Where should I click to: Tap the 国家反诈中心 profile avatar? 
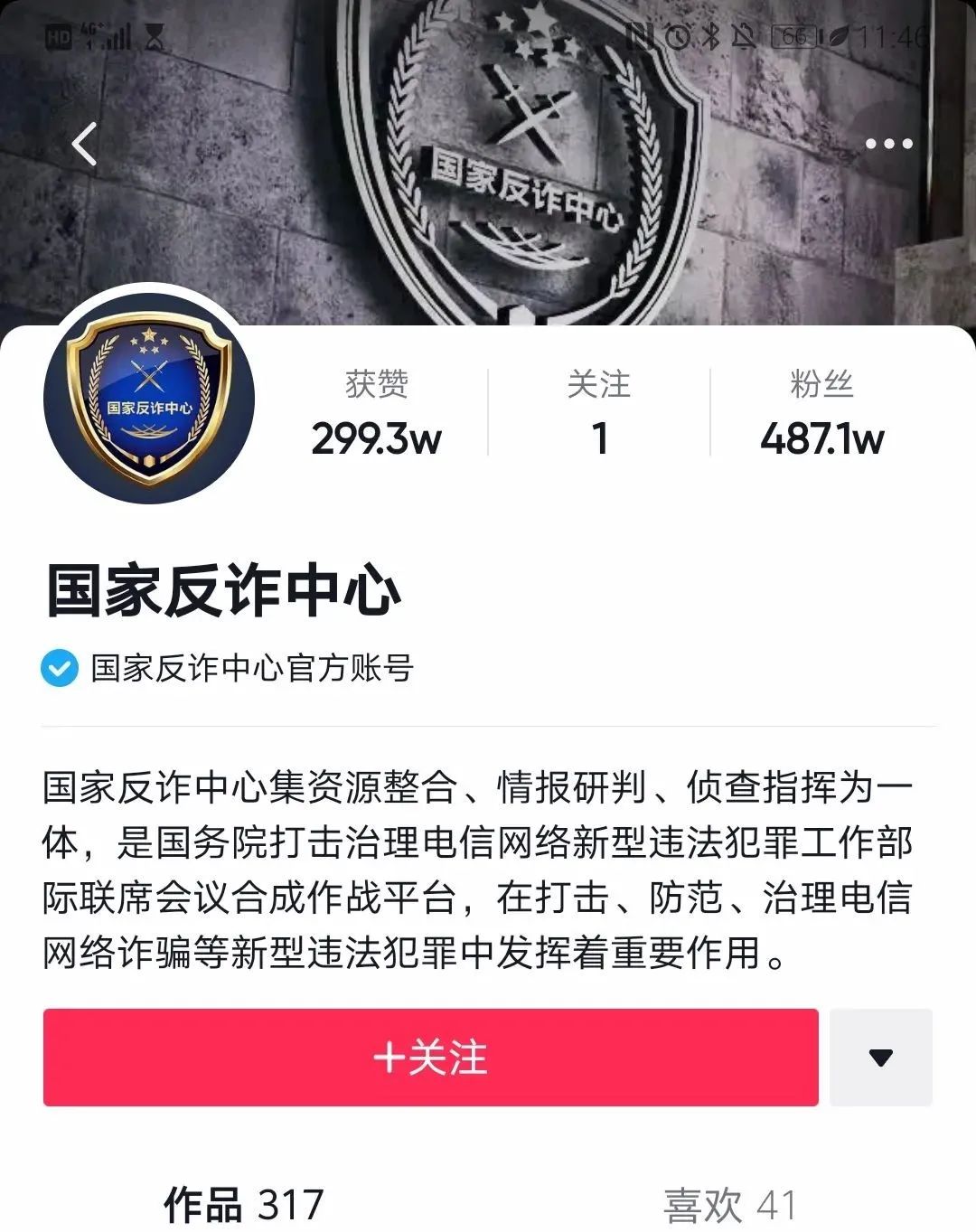[x=149, y=398]
